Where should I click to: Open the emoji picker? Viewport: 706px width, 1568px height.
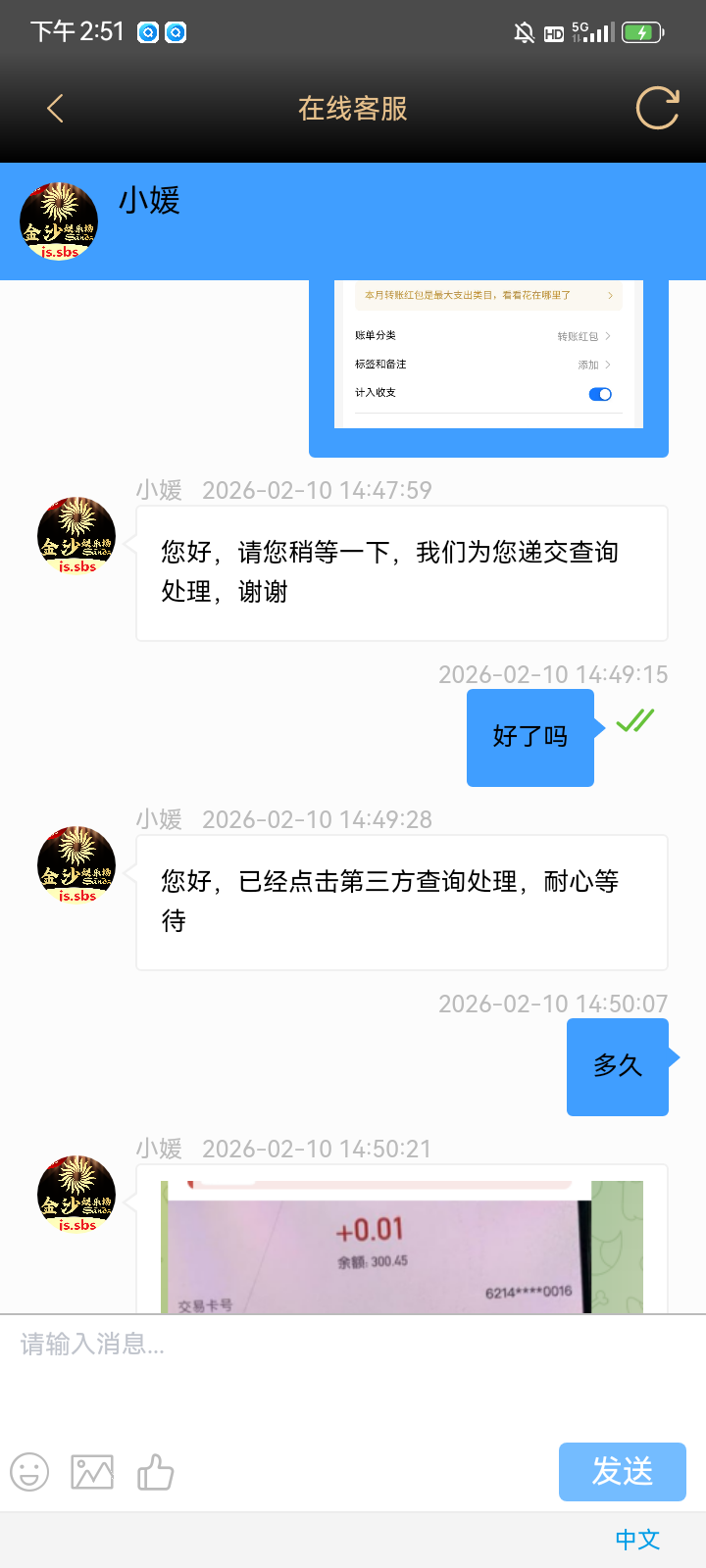click(29, 1472)
